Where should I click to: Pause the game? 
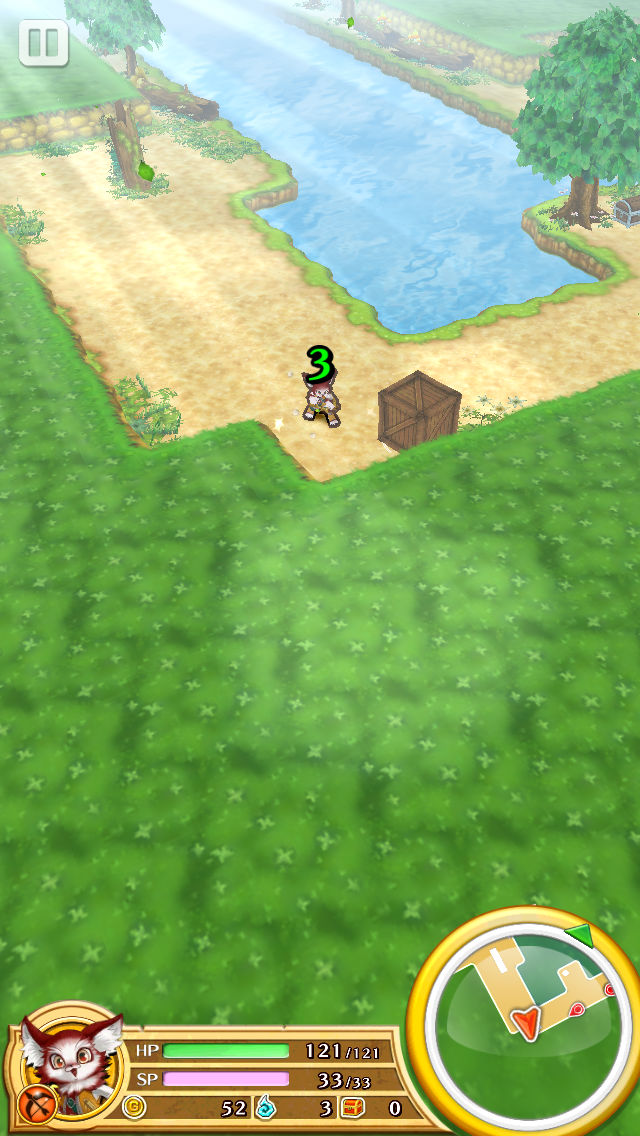[x=43, y=43]
